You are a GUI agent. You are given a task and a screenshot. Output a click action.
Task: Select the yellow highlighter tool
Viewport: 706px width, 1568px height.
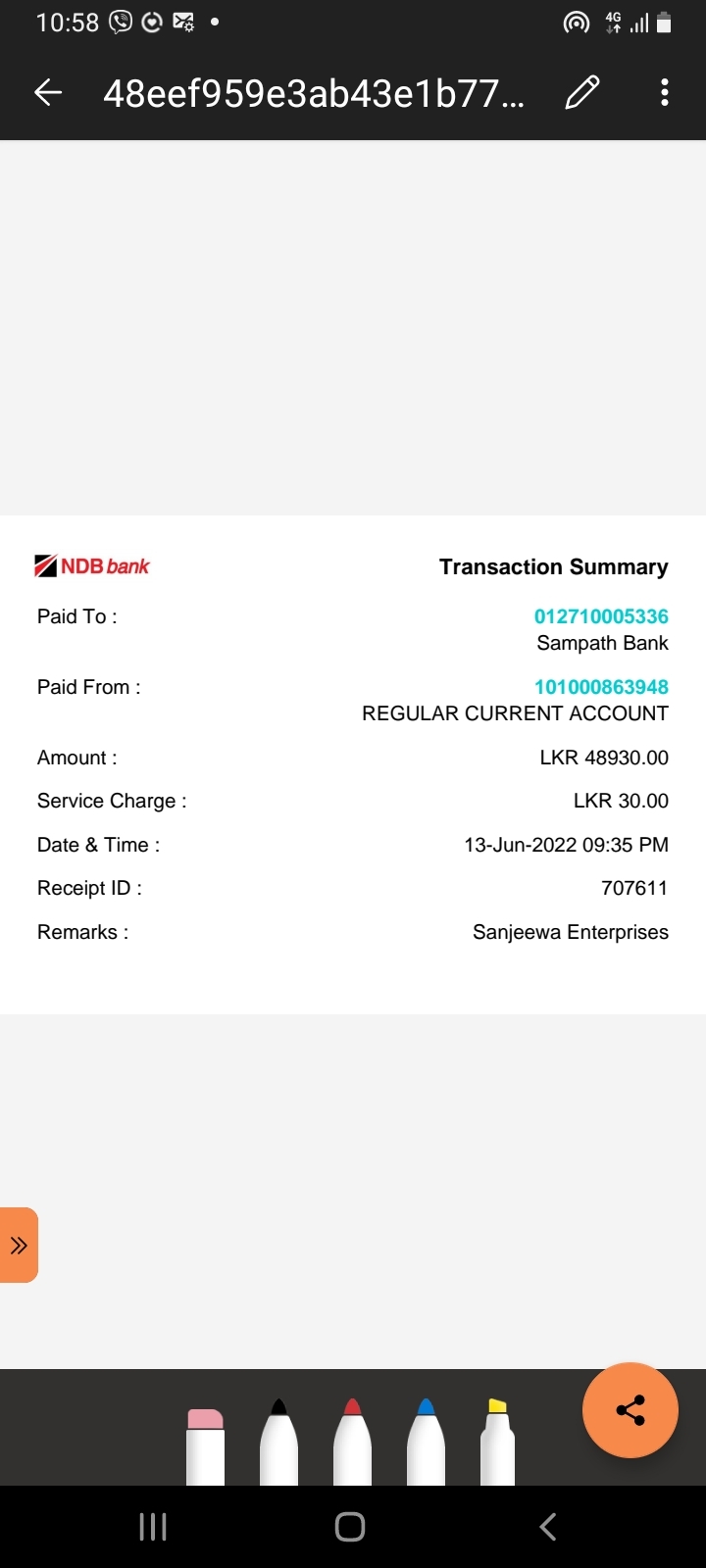498,1443
